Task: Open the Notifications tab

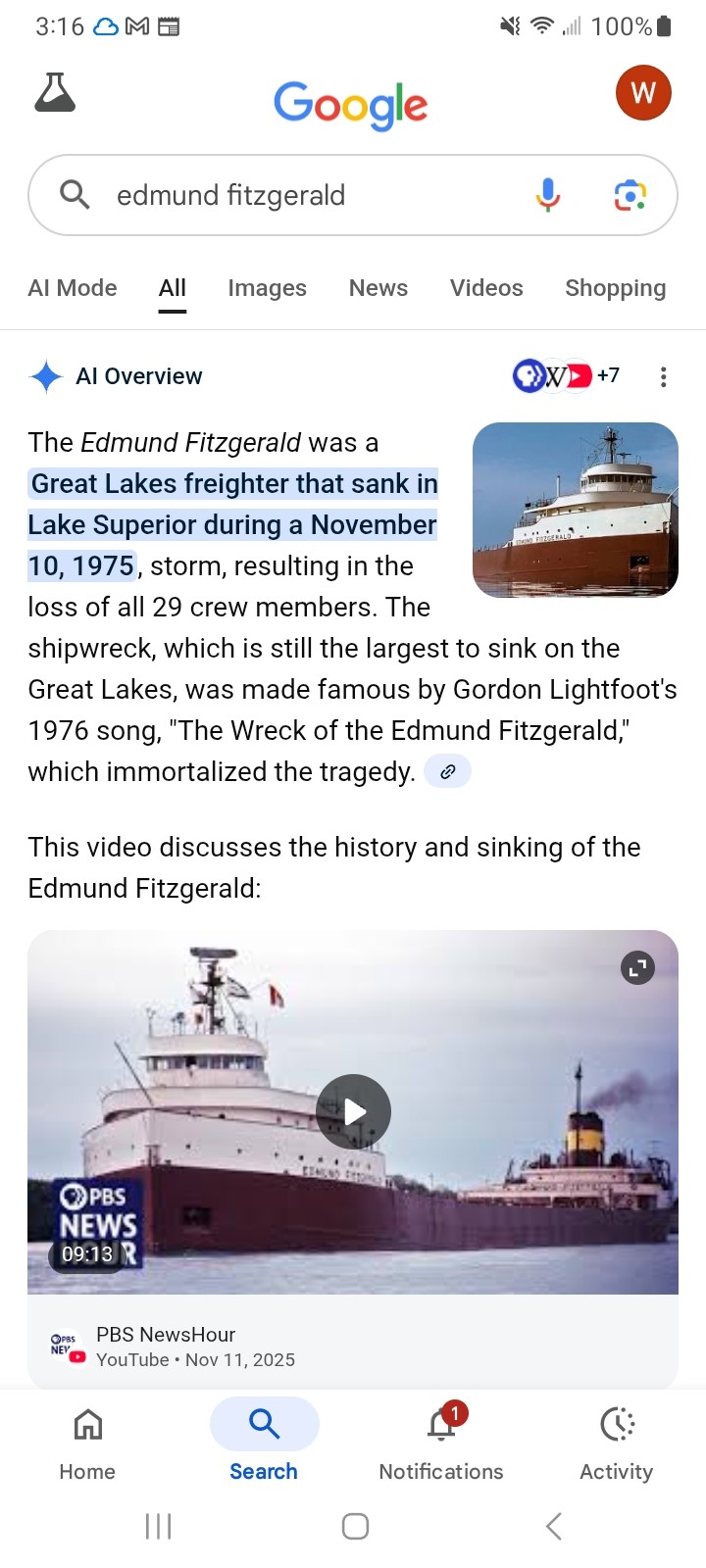Action: [441, 1441]
